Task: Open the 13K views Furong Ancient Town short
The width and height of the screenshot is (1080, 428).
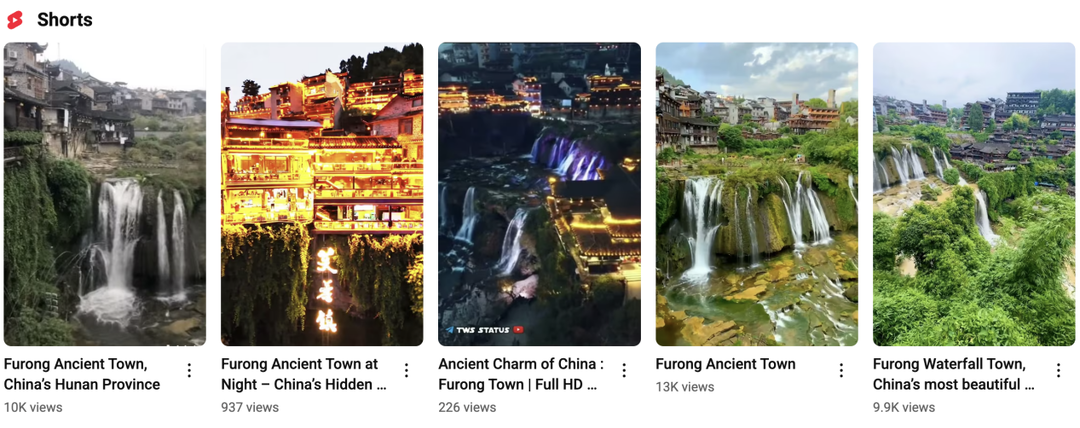Action: [x=756, y=194]
